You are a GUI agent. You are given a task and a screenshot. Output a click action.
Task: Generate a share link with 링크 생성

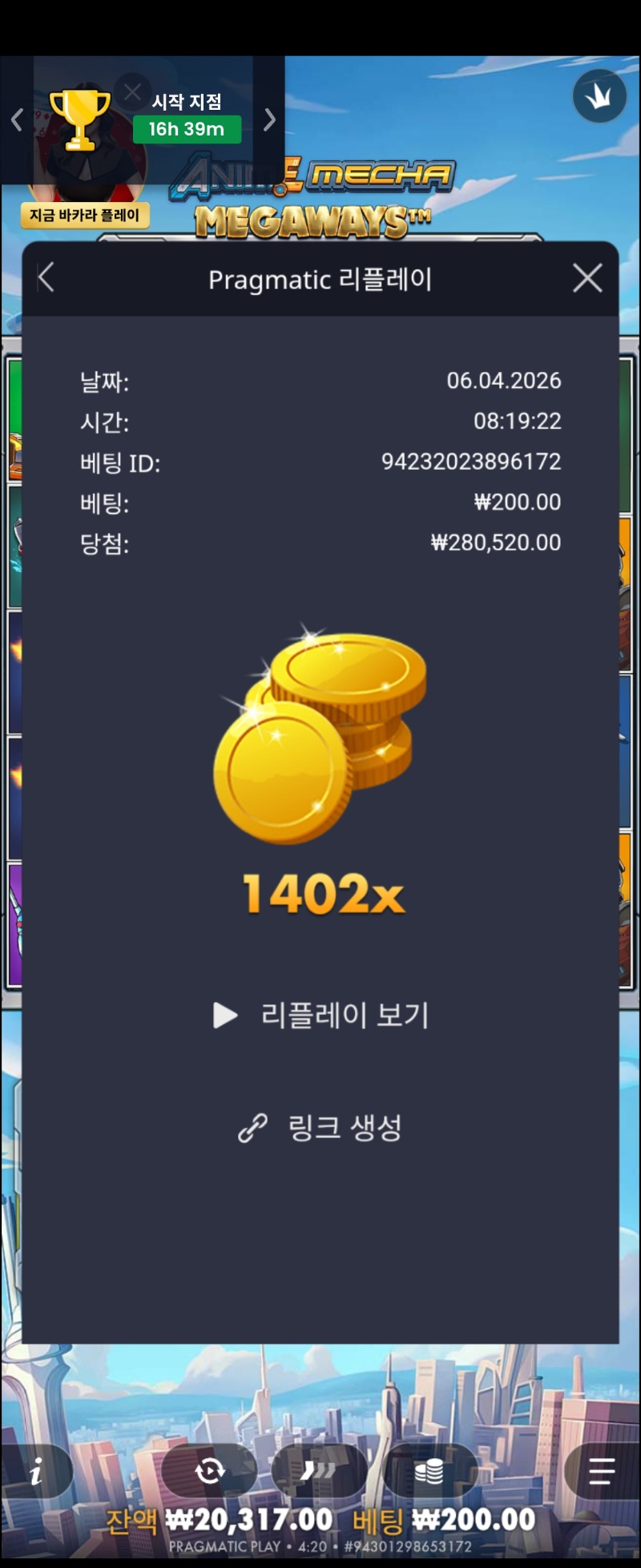click(320, 1128)
